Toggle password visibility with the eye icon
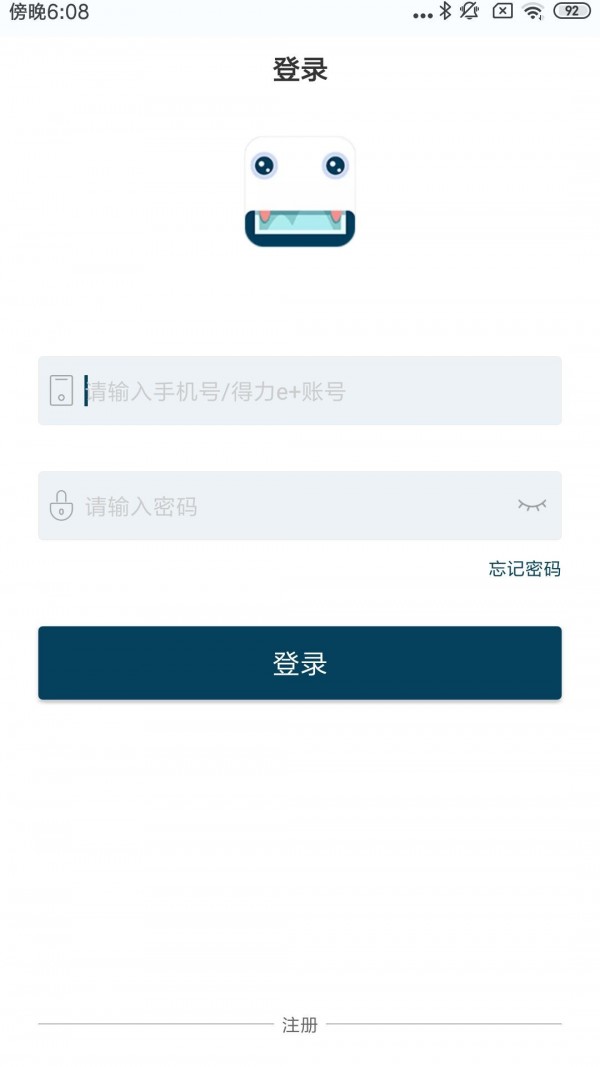600x1067 pixels. 532,506
